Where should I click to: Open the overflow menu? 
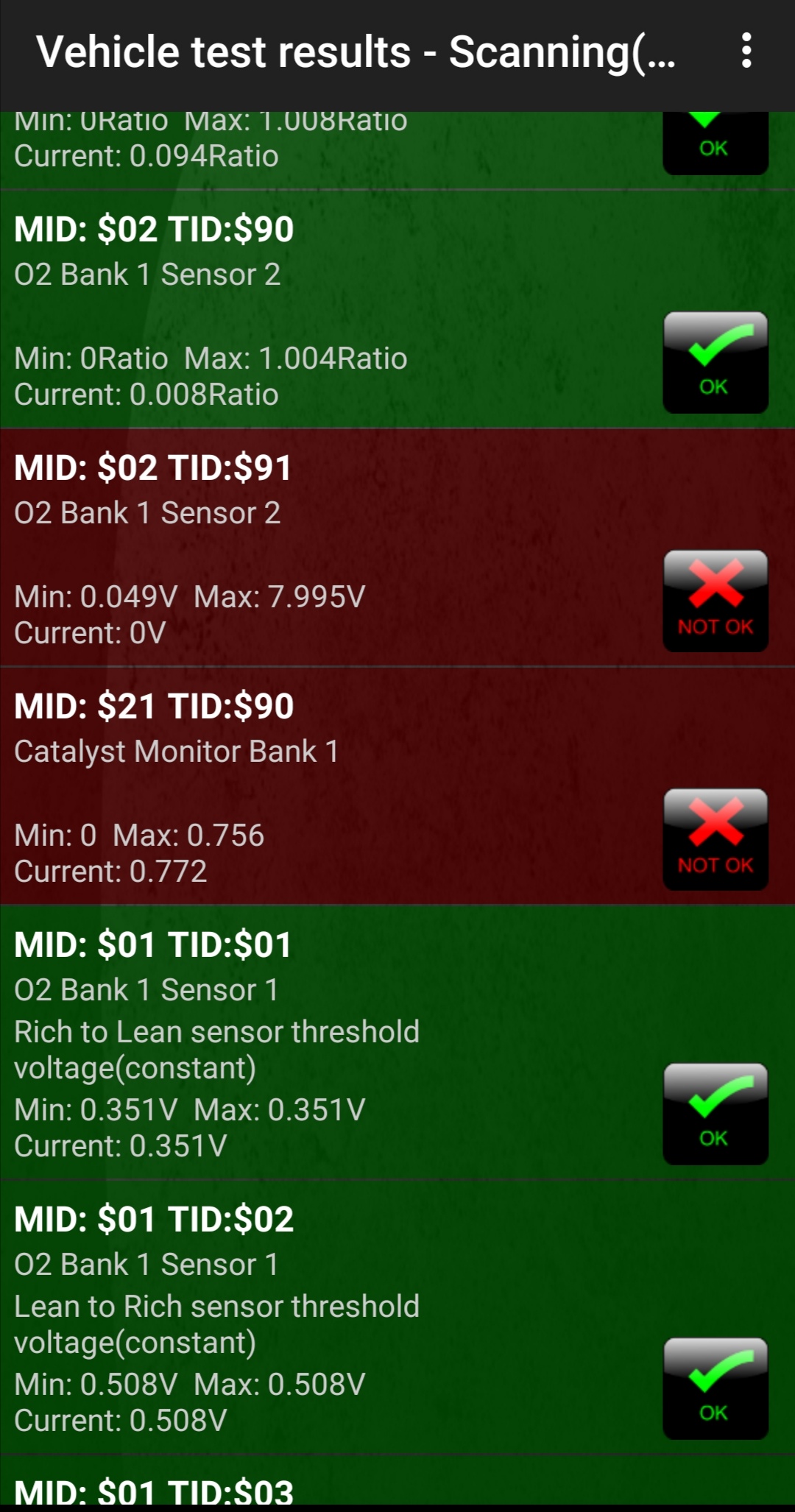[x=746, y=52]
